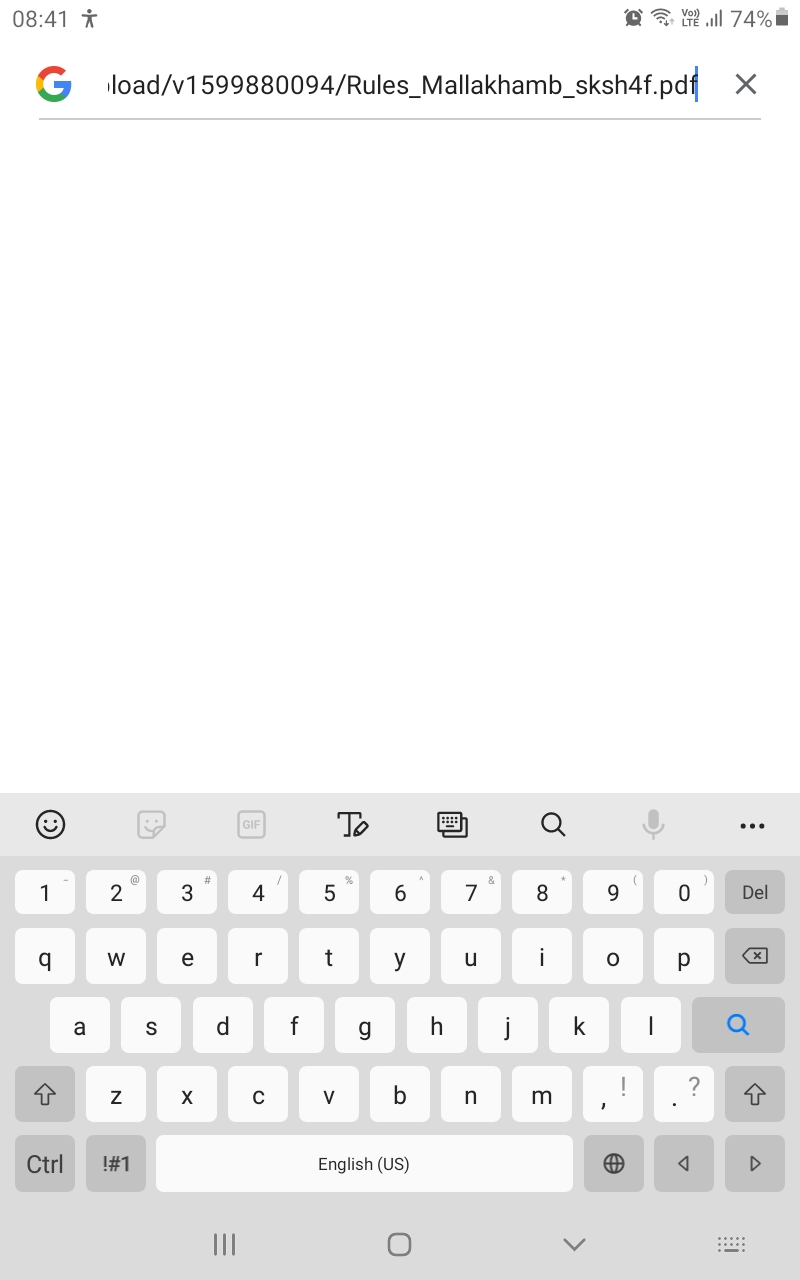Screen dimensions: 800x1280
Task: Switch keyboard language with globe key
Action: (x=614, y=1163)
